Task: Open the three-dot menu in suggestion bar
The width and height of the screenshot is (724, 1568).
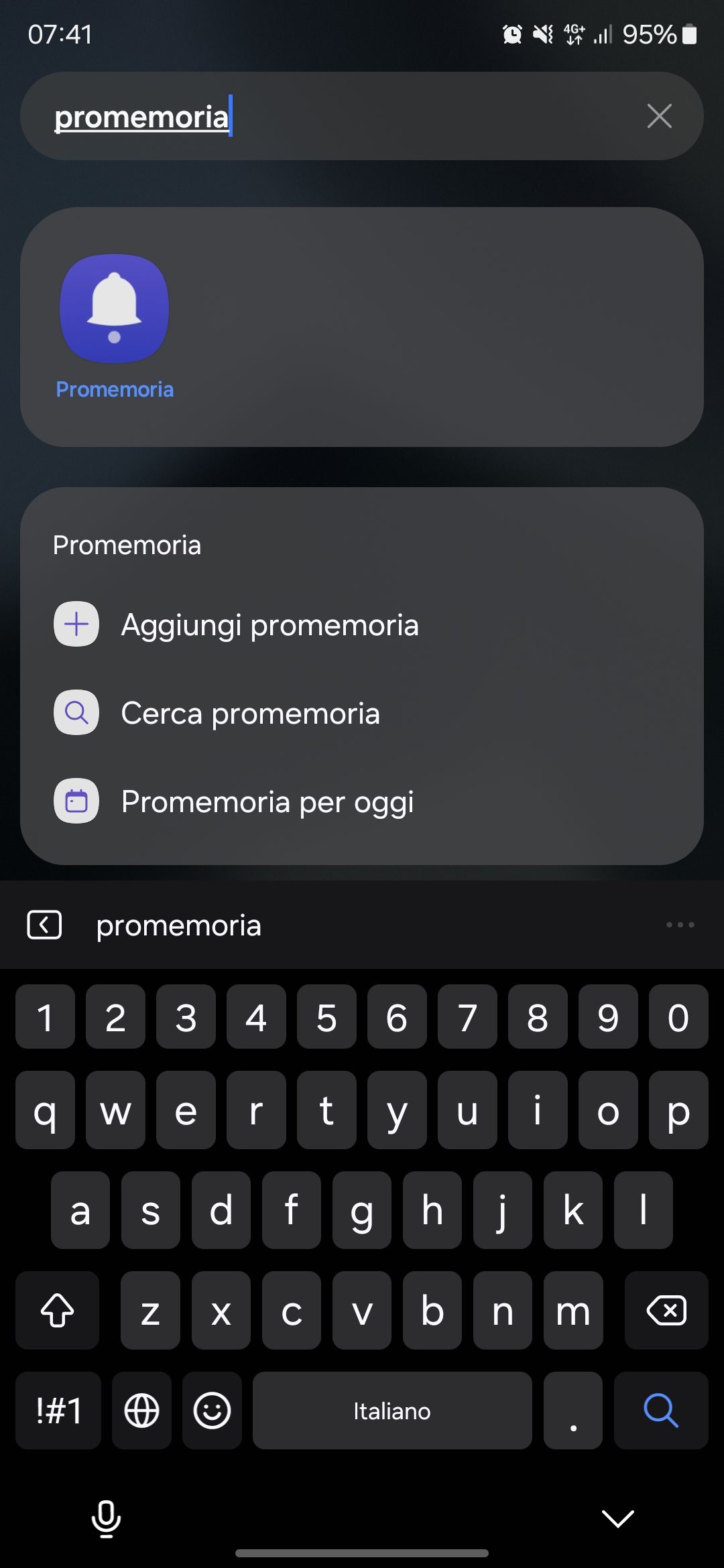Action: click(680, 925)
